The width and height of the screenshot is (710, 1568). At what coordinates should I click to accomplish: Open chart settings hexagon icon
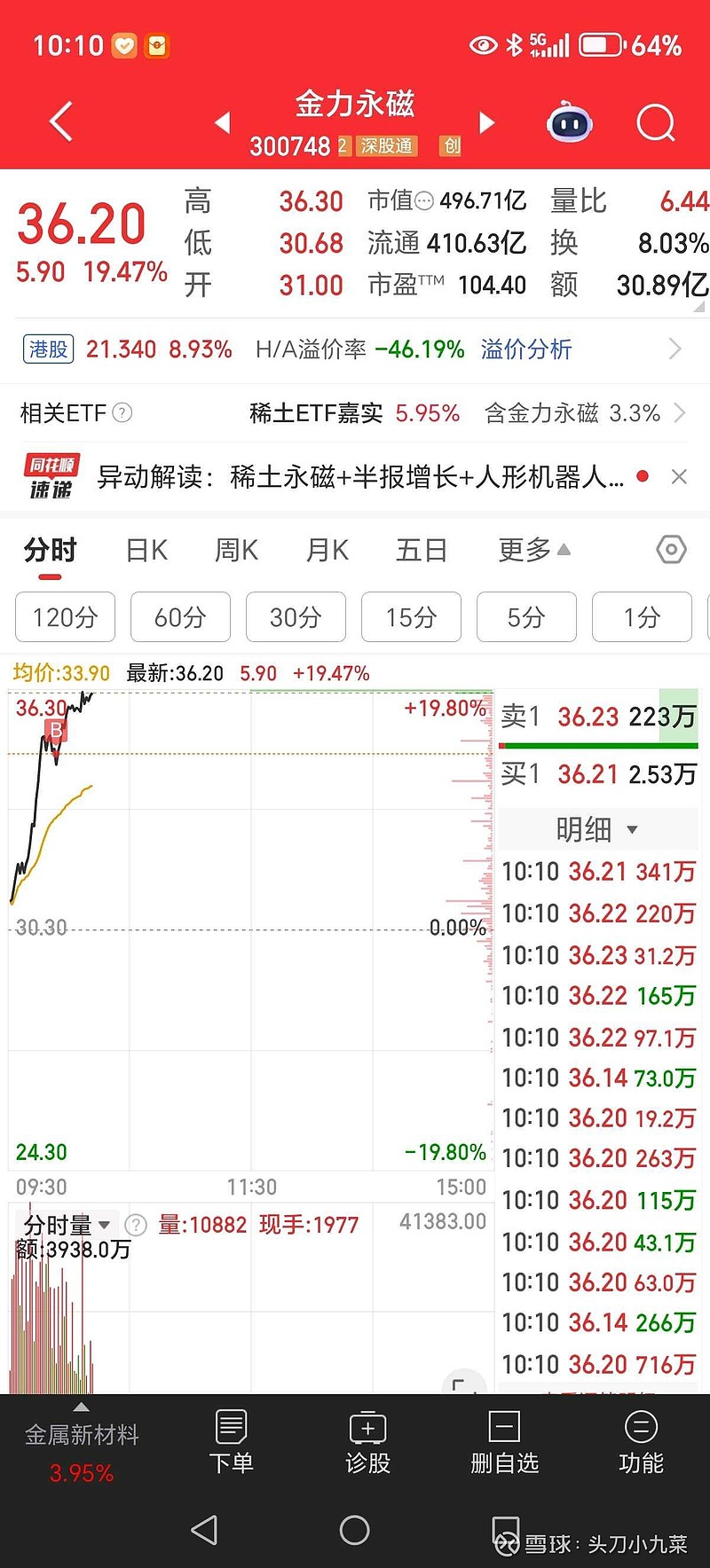coord(672,551)
